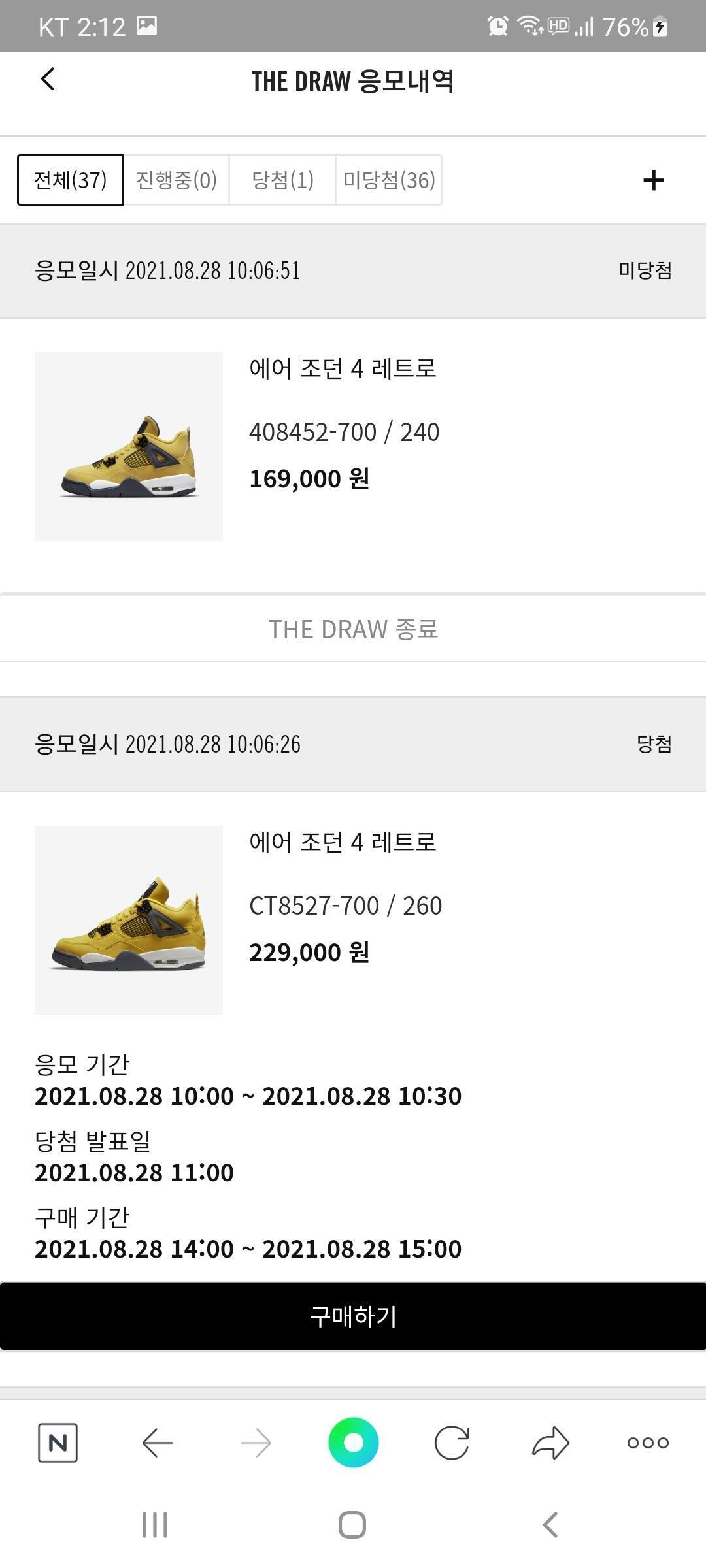Screen dimensions: 706x1568
Task: Go to previous page in browser toolbar
Action: [157, 1443]
